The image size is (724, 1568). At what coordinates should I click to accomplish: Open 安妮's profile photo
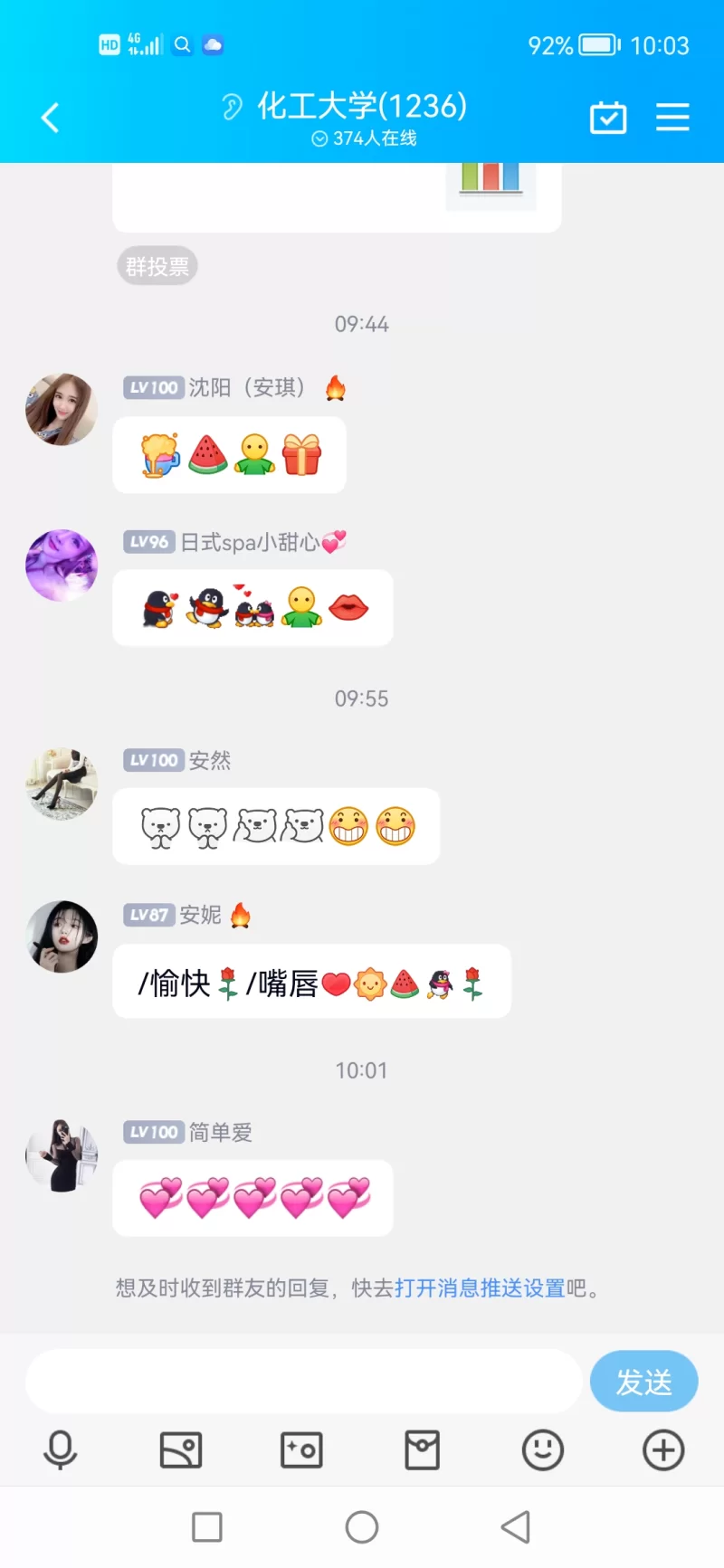coord(62,936)
